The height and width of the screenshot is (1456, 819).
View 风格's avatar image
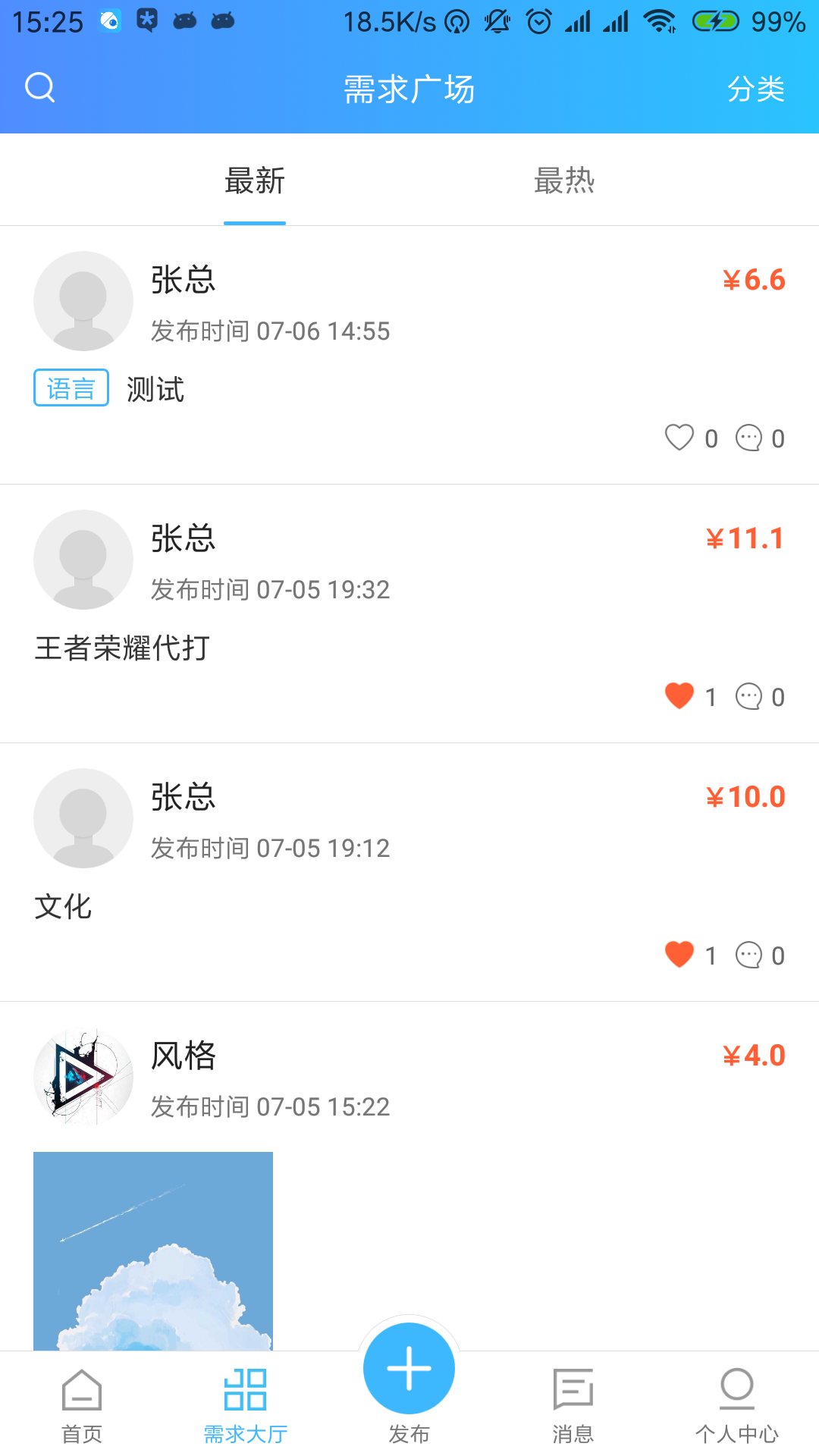click(x=83, y=1077)
